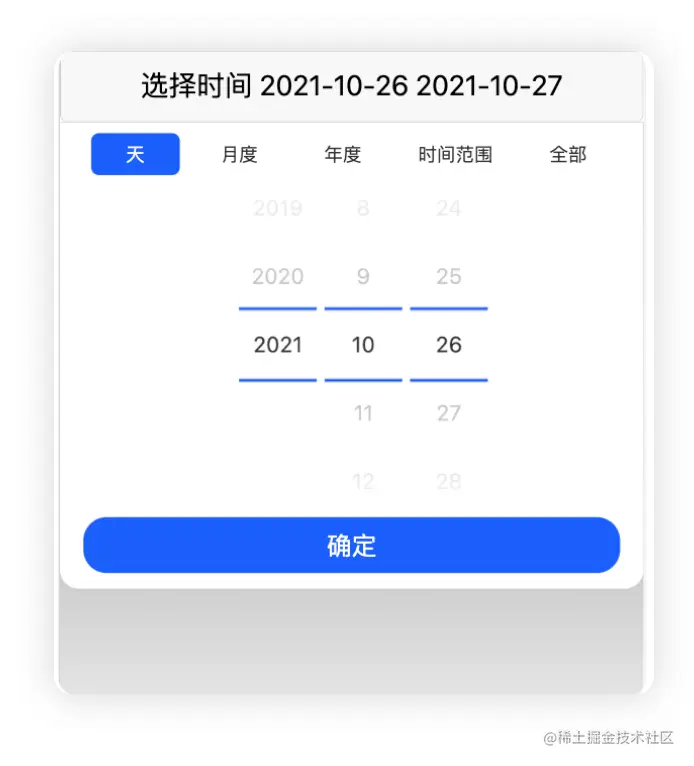The height and width of the screenshot is (766, 694).
Task: Switch to the 月度 tab
Action: (x=240, y=155)
